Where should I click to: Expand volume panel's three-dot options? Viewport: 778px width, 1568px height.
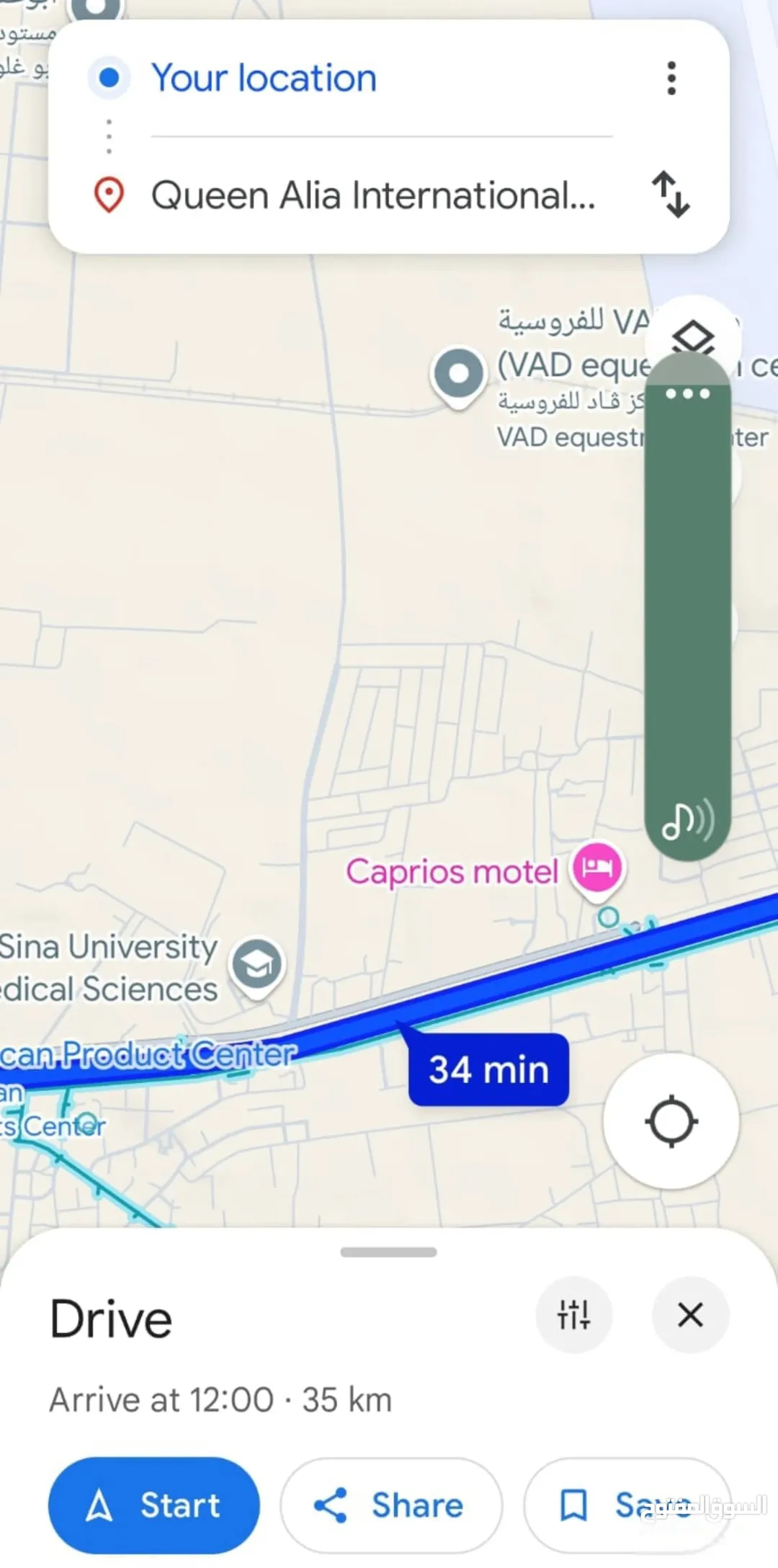688,393
